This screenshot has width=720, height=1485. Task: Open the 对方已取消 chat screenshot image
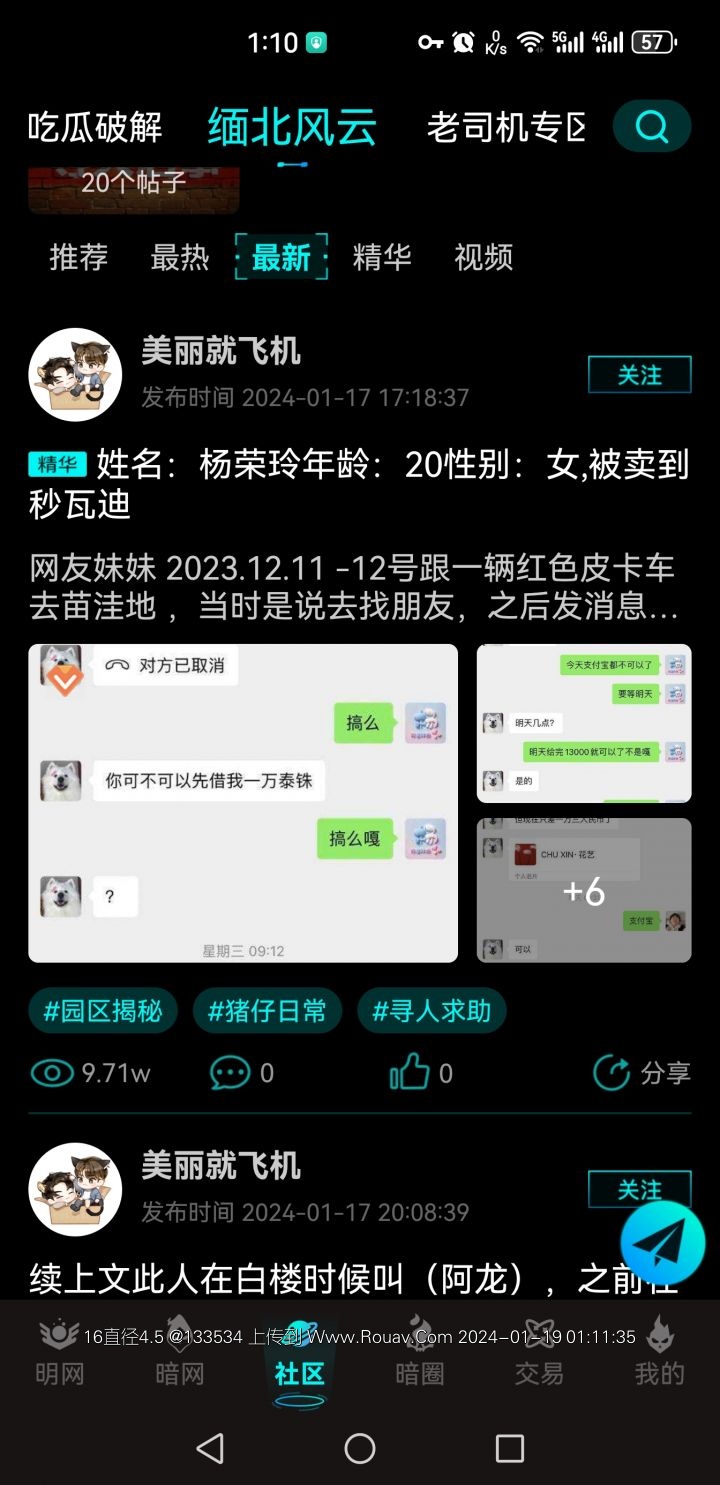[x=243, y=803]
